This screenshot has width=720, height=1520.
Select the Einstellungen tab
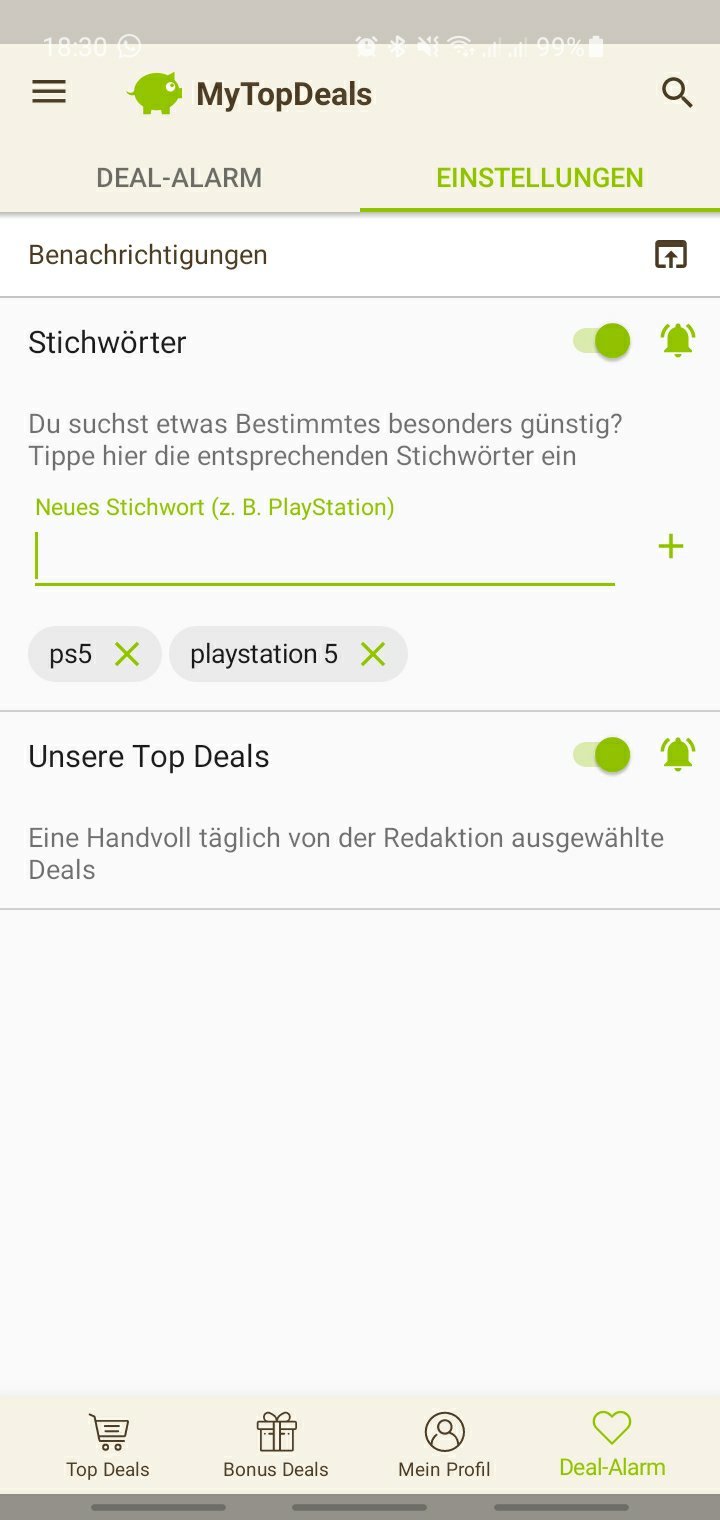pos(540,178)
